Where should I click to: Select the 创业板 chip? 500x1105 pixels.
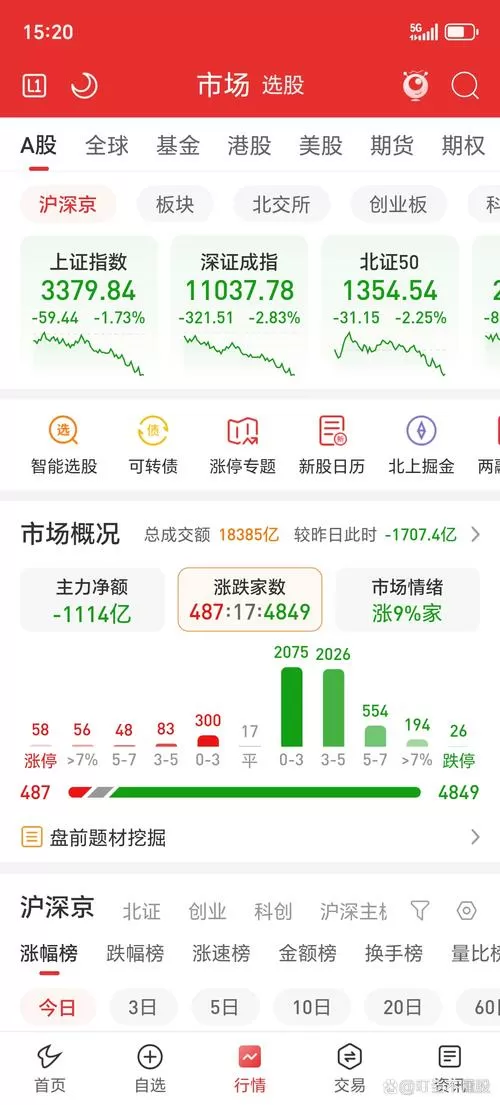pos(399,204)
